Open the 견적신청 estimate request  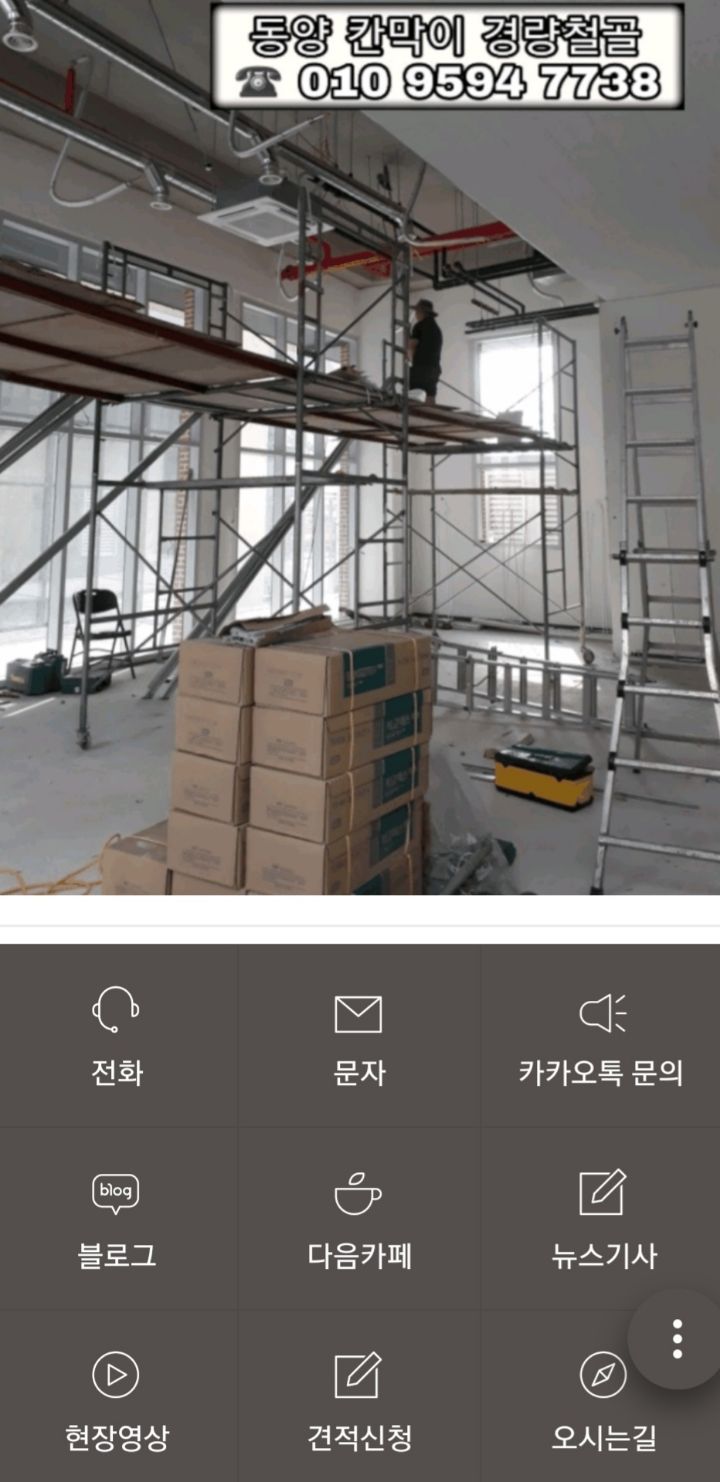tap(359, 1397)
